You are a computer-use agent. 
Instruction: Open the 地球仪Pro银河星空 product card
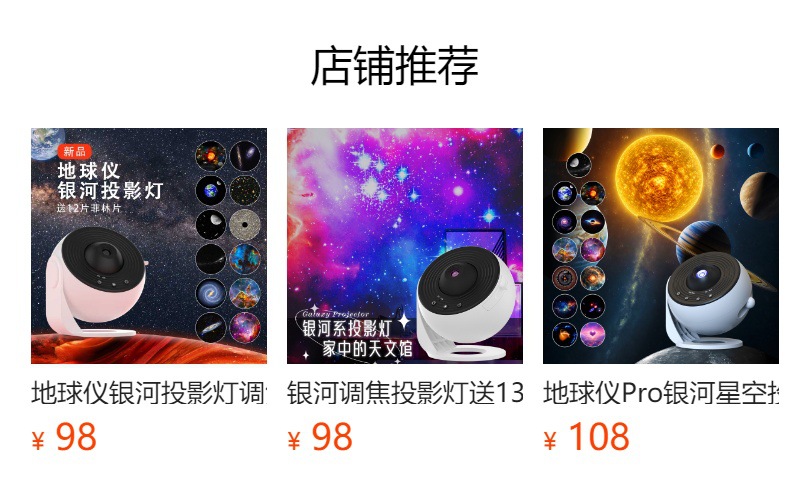661,291
